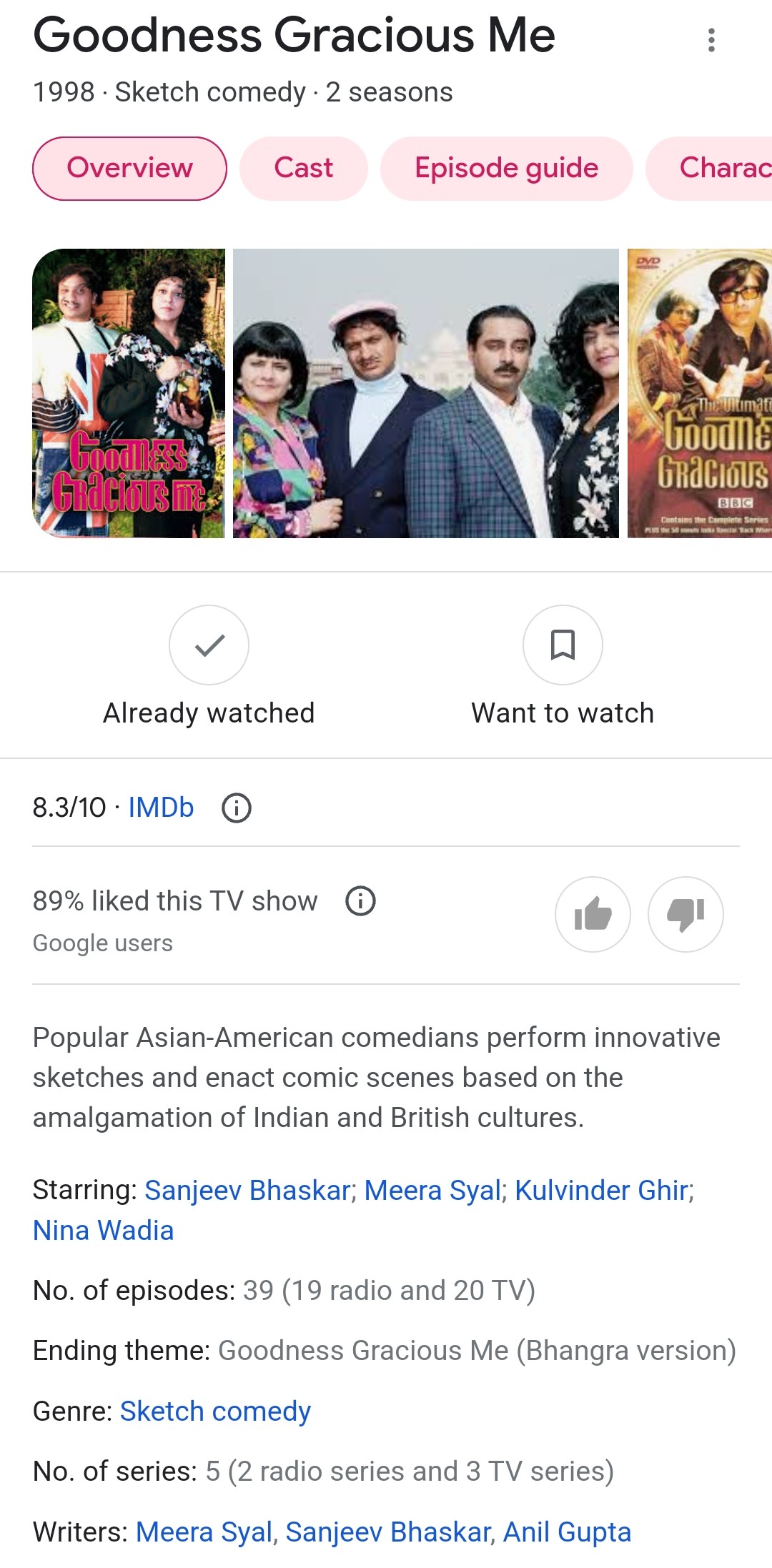Open the IMDb rating link
The width and height of the screenshot is (772, 1568).
pyautogui.click(x=161, y=808)
